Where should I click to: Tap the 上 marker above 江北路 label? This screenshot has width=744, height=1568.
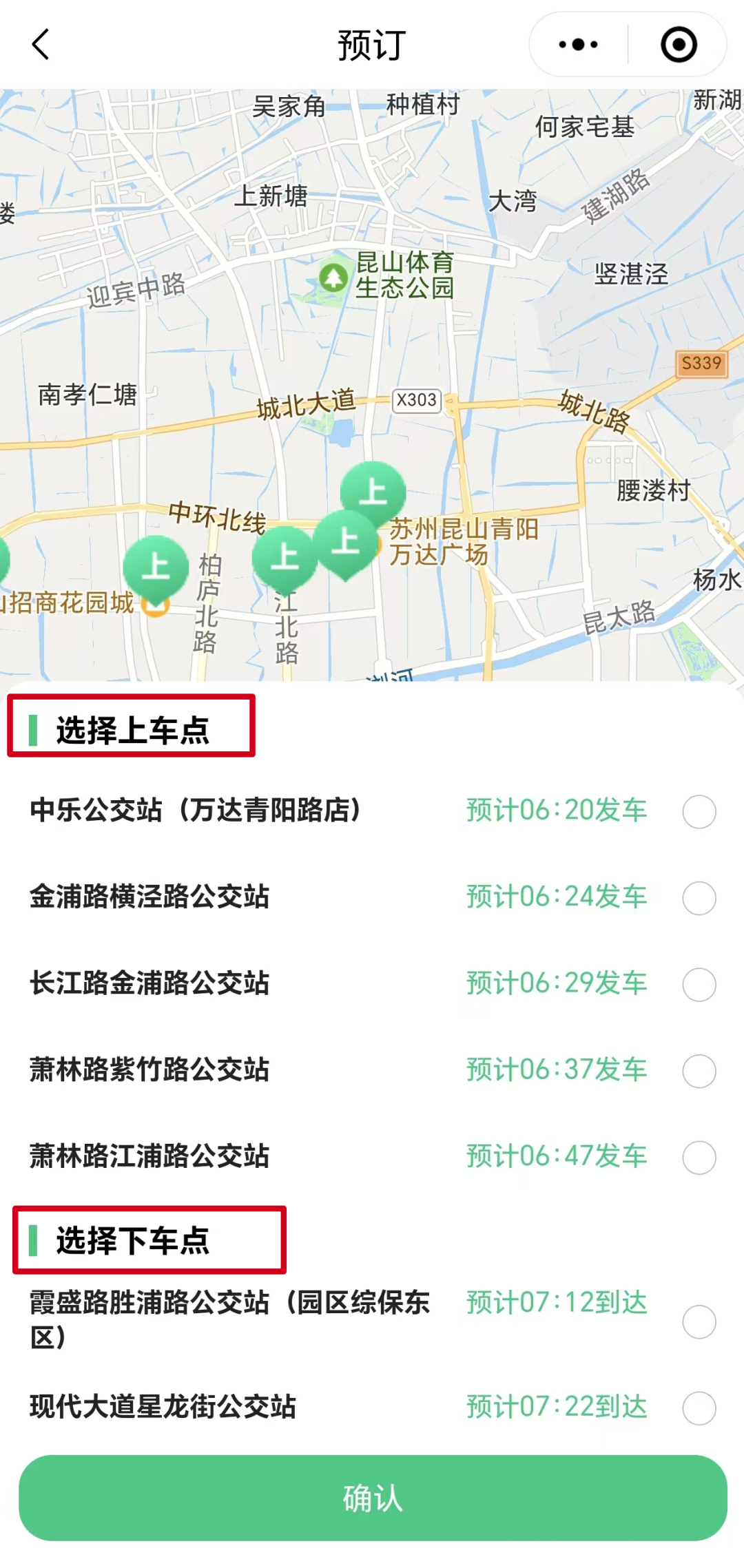[x=285, y=557]
